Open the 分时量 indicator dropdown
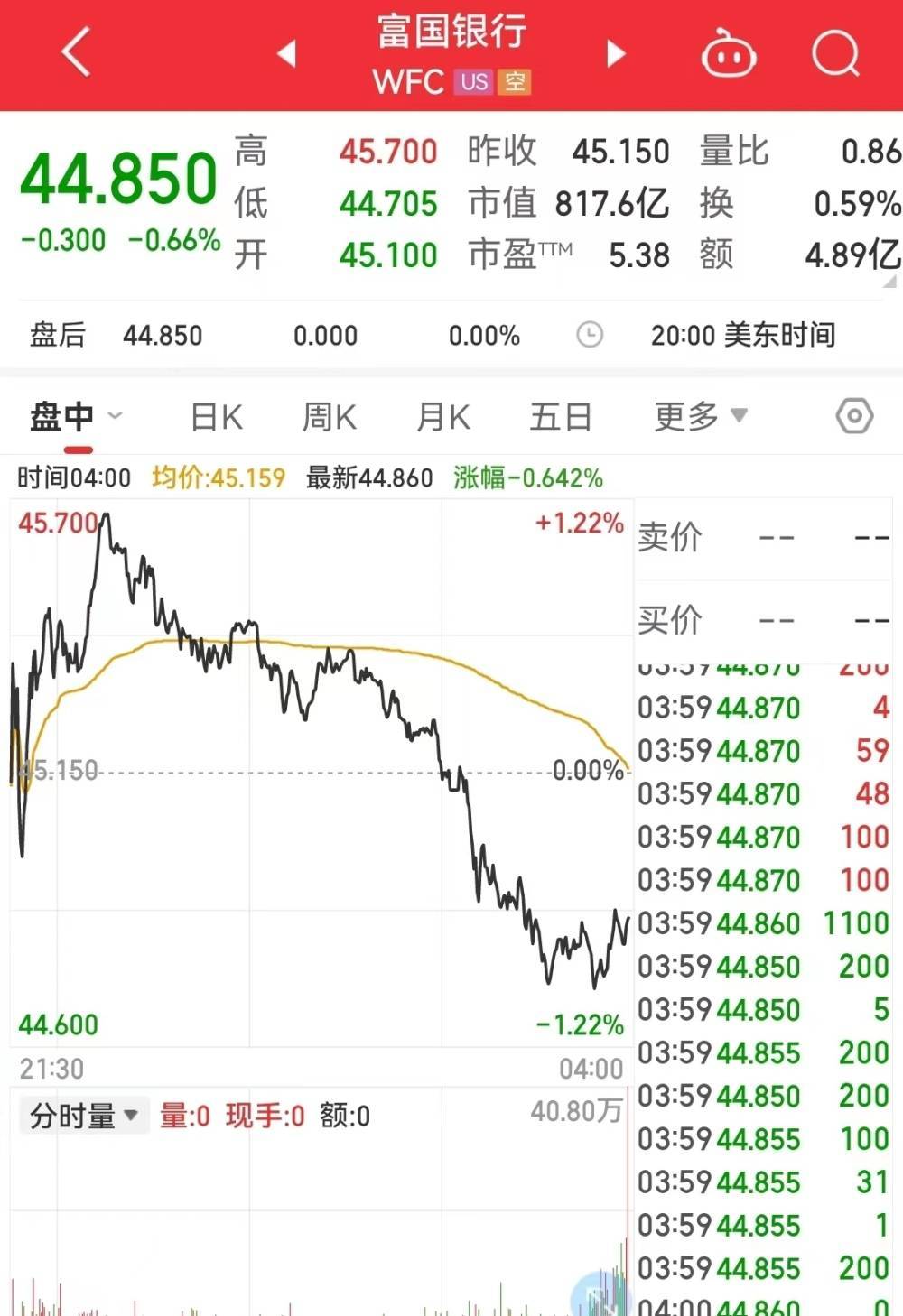 click(83, 1116)
